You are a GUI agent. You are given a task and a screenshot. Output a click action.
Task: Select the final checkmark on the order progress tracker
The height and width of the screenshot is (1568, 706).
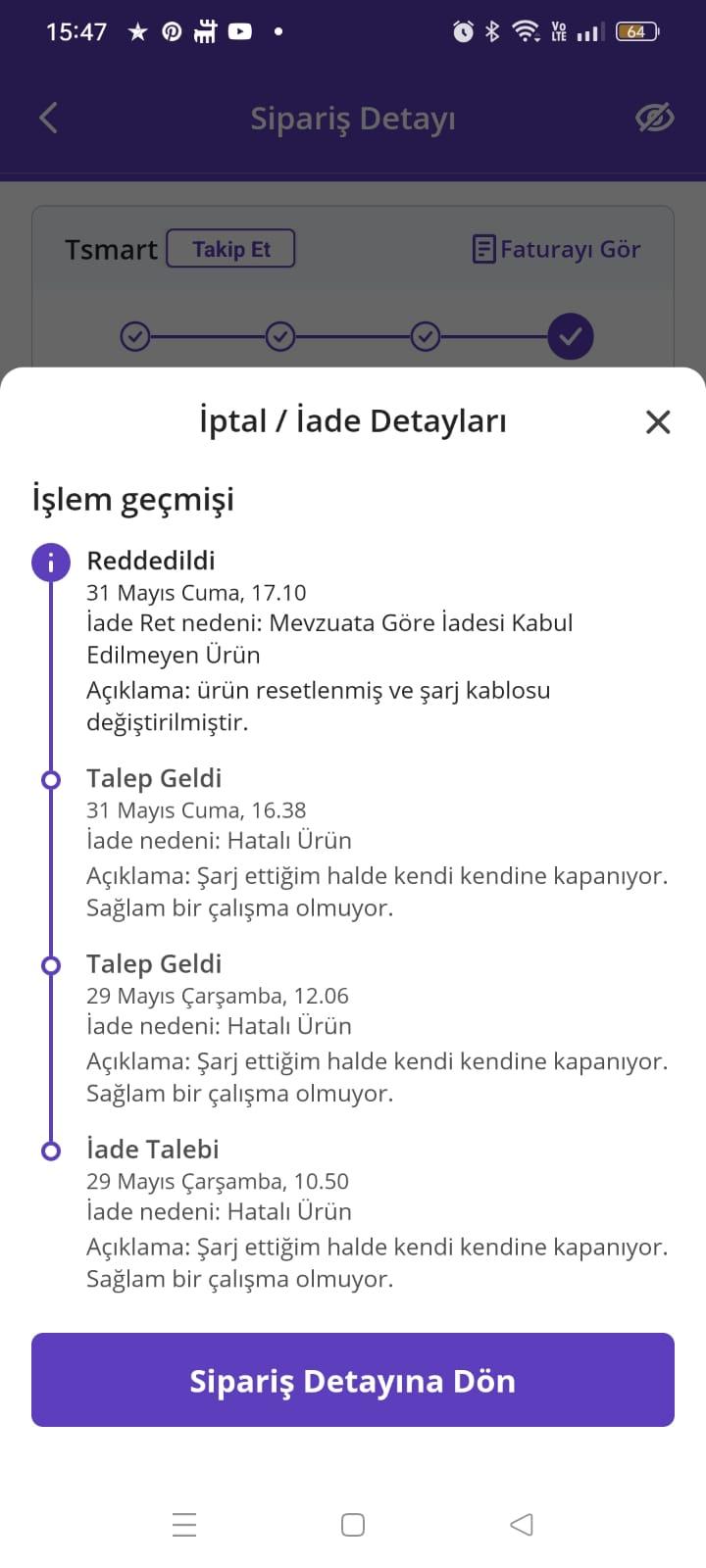(572, 336)
